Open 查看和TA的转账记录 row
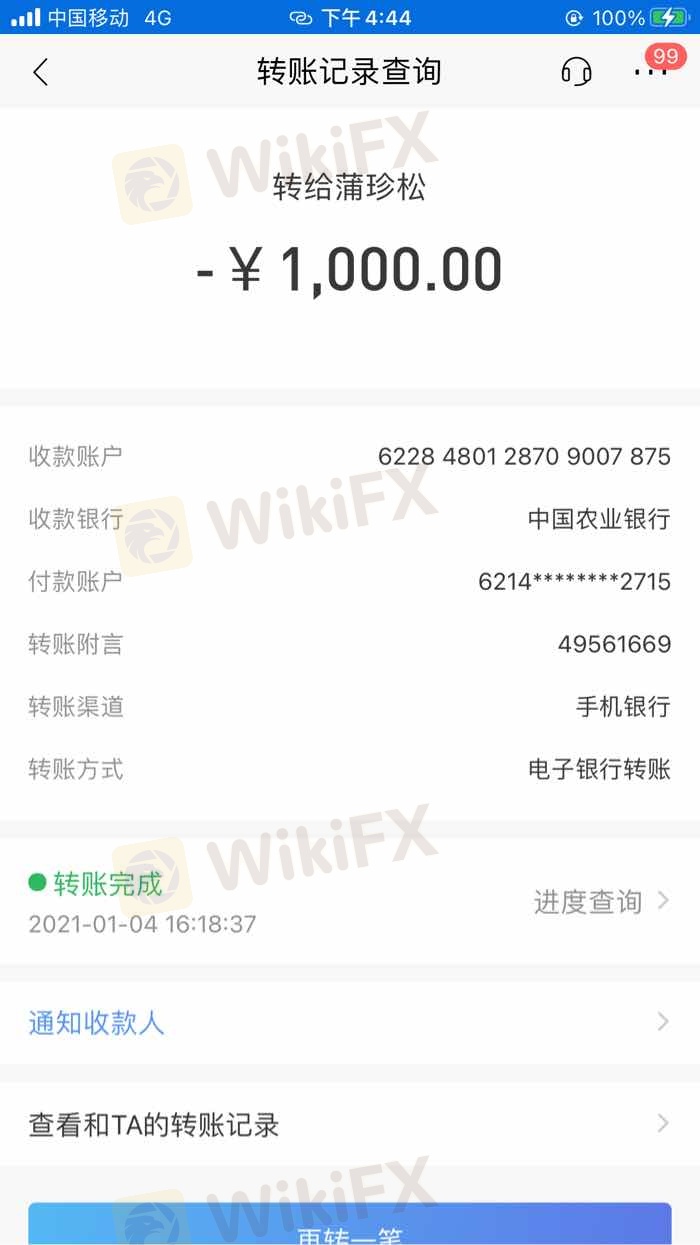Viewport: 700px width, 1245px height. pyautogui.click(x=350, y=1124)
